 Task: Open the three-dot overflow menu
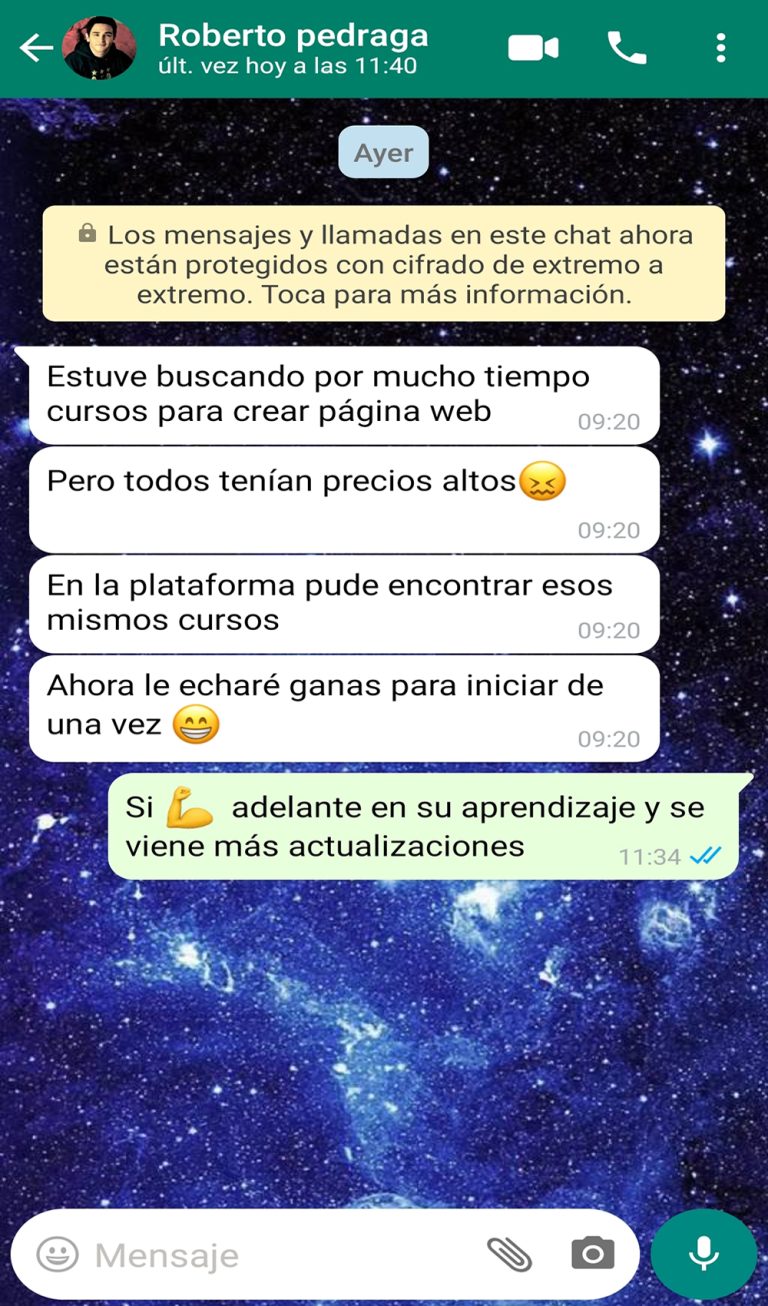721,48
